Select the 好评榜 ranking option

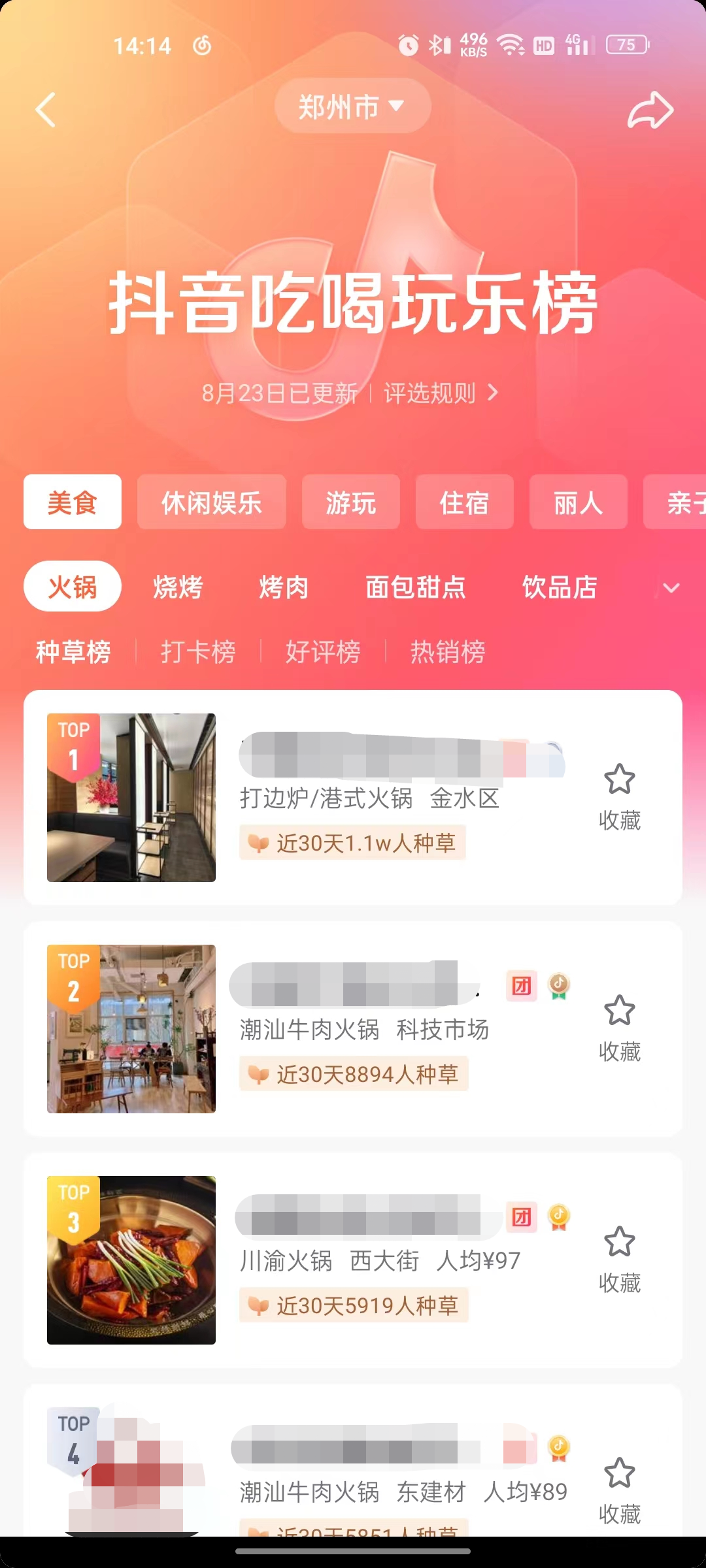click(x=322, y=651)
